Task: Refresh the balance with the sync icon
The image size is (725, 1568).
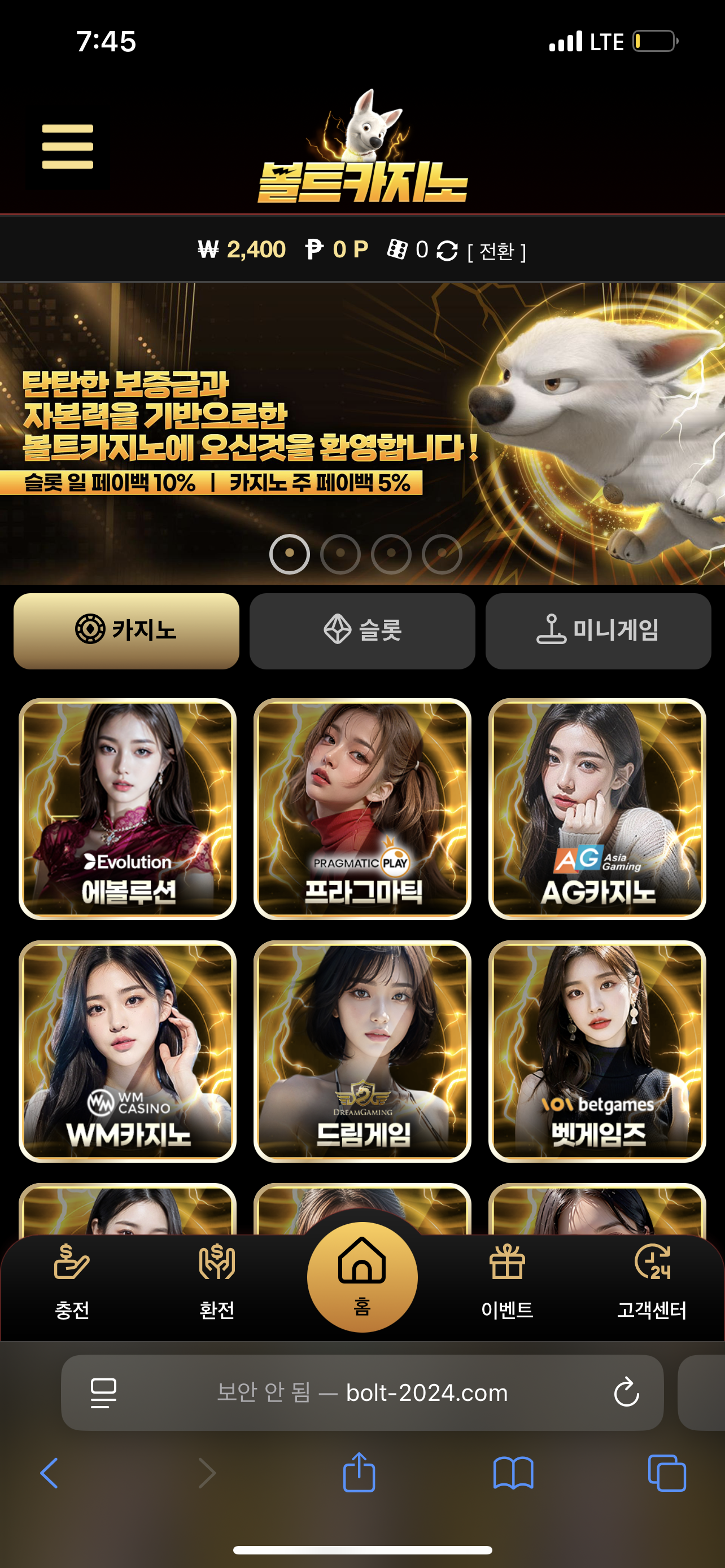Action: [447, 251]
